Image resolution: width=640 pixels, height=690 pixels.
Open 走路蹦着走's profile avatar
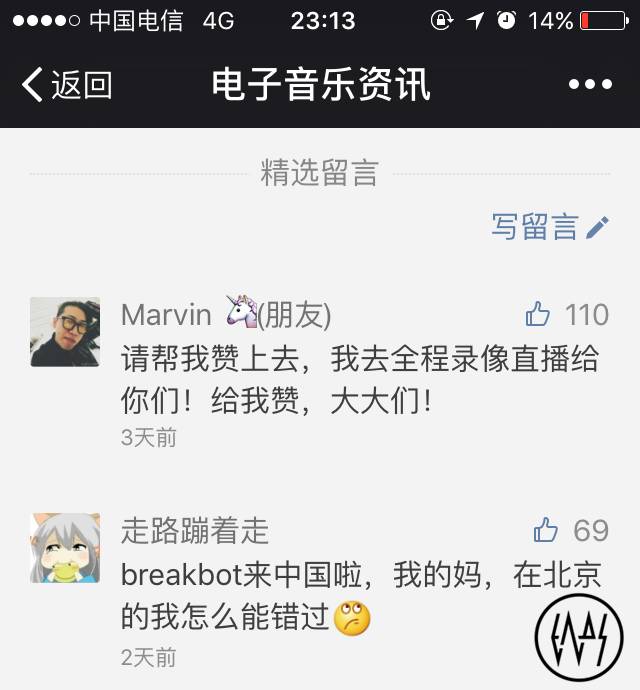click(x=65, y=548)
